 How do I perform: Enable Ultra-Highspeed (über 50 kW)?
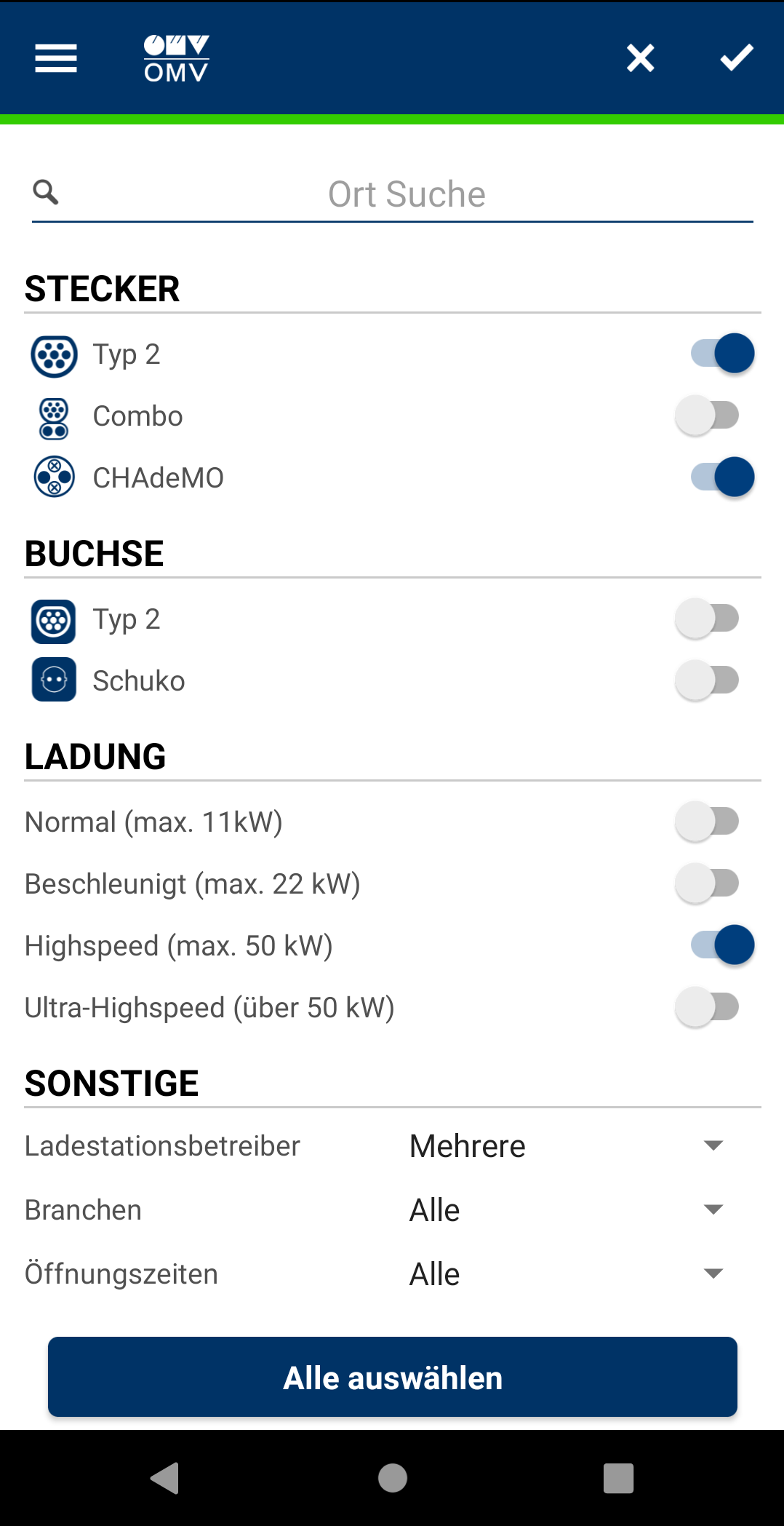tap(708, 1007)
